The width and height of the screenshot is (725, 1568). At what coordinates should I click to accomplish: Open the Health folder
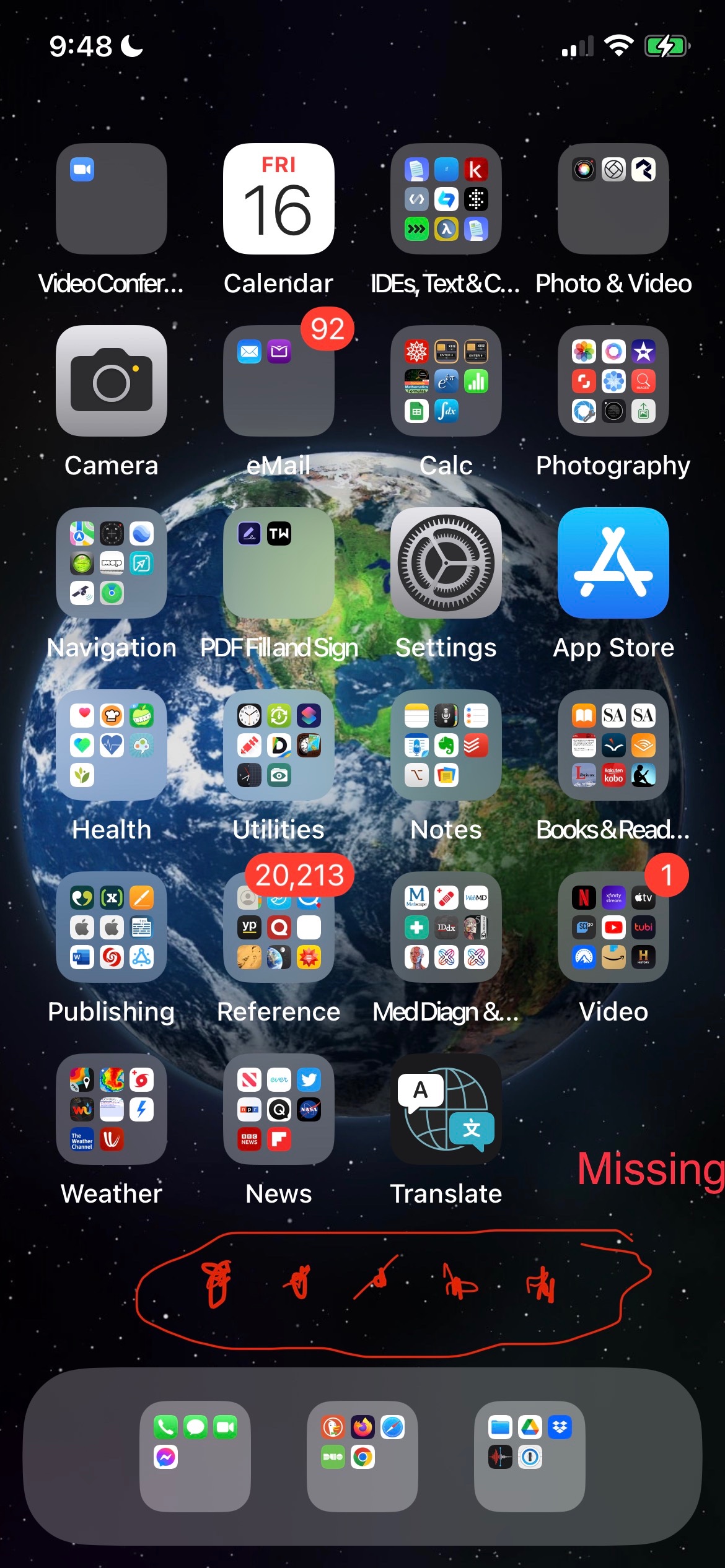[x=112, y=744]
